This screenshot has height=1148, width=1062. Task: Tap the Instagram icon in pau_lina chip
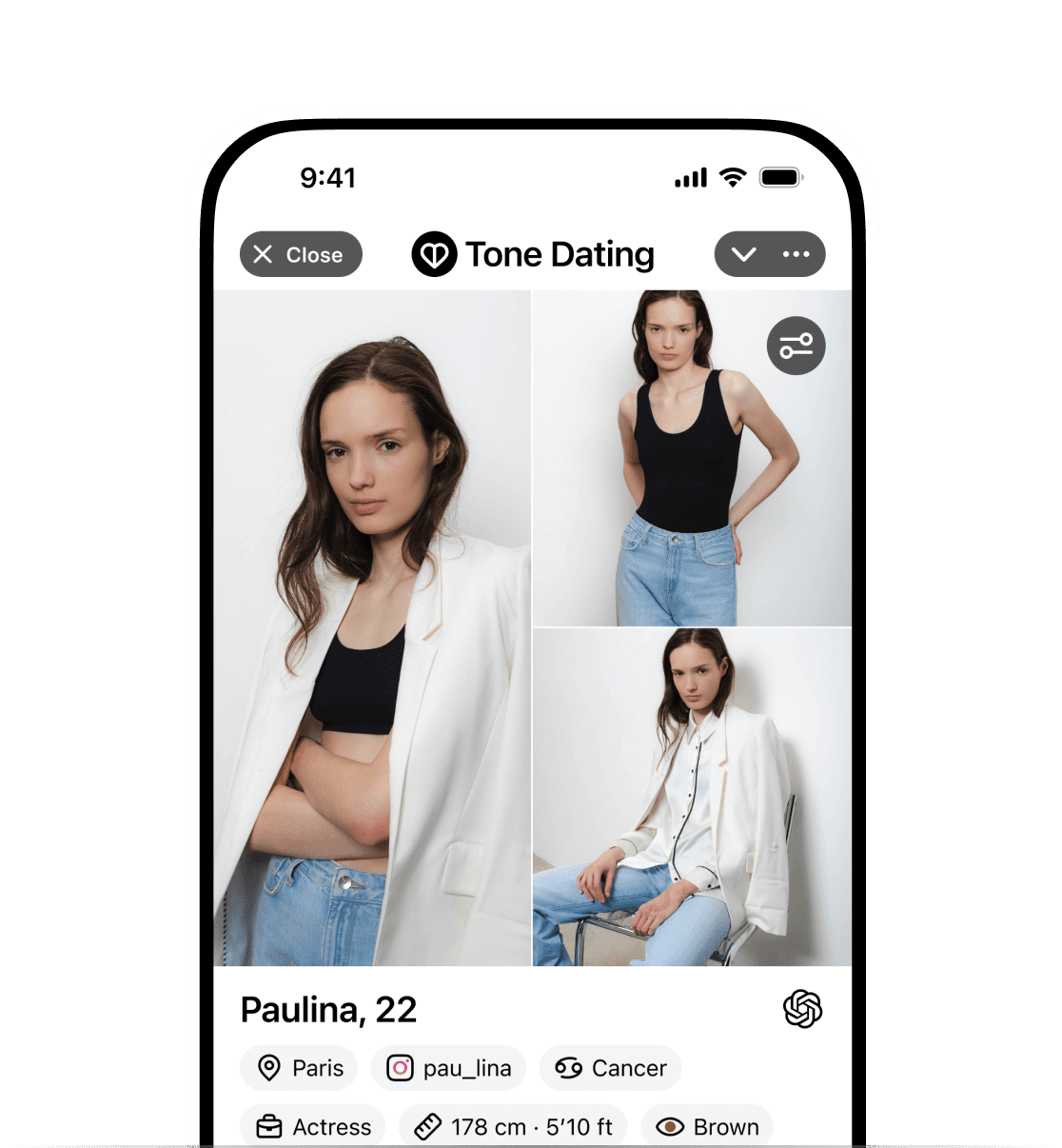coord(402,1068)
